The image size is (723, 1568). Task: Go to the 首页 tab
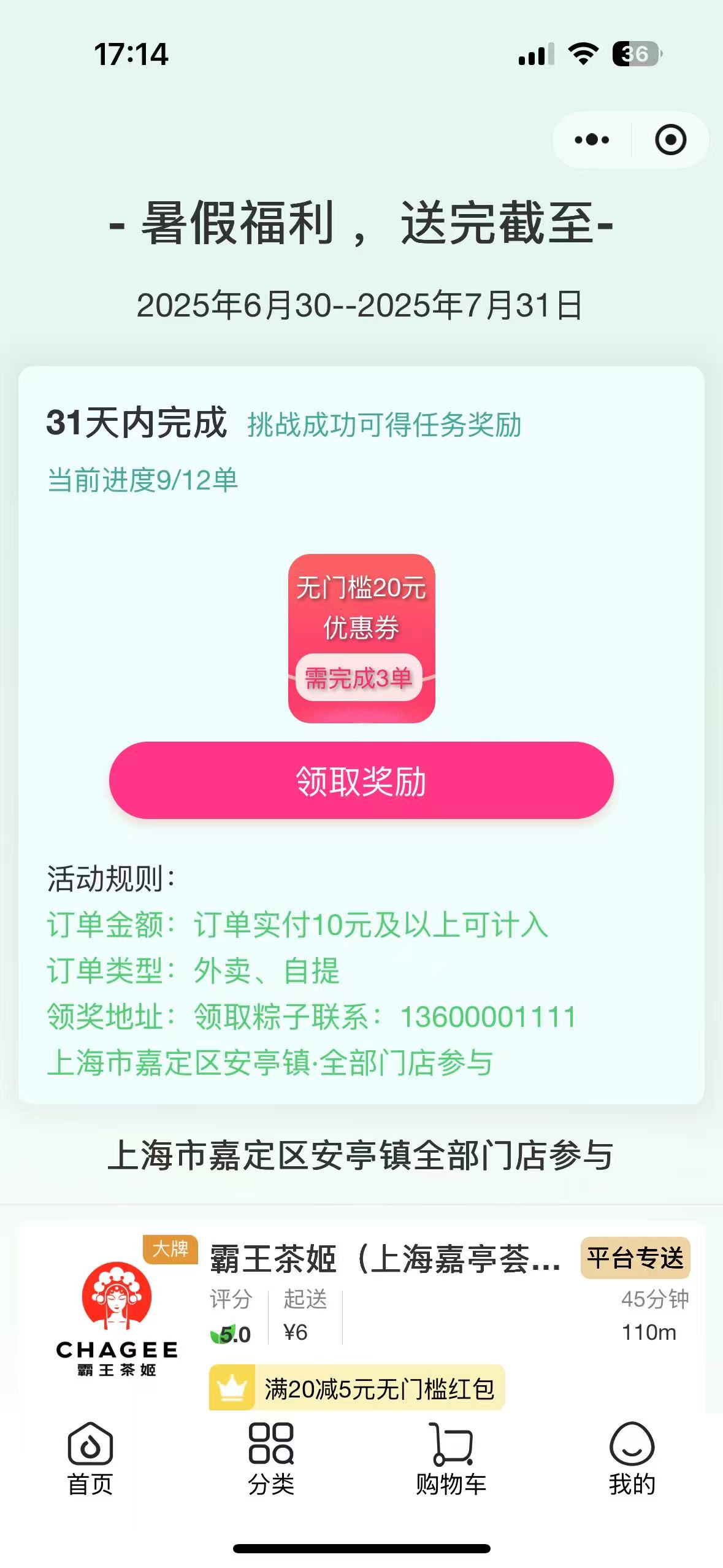point(90,1459)
